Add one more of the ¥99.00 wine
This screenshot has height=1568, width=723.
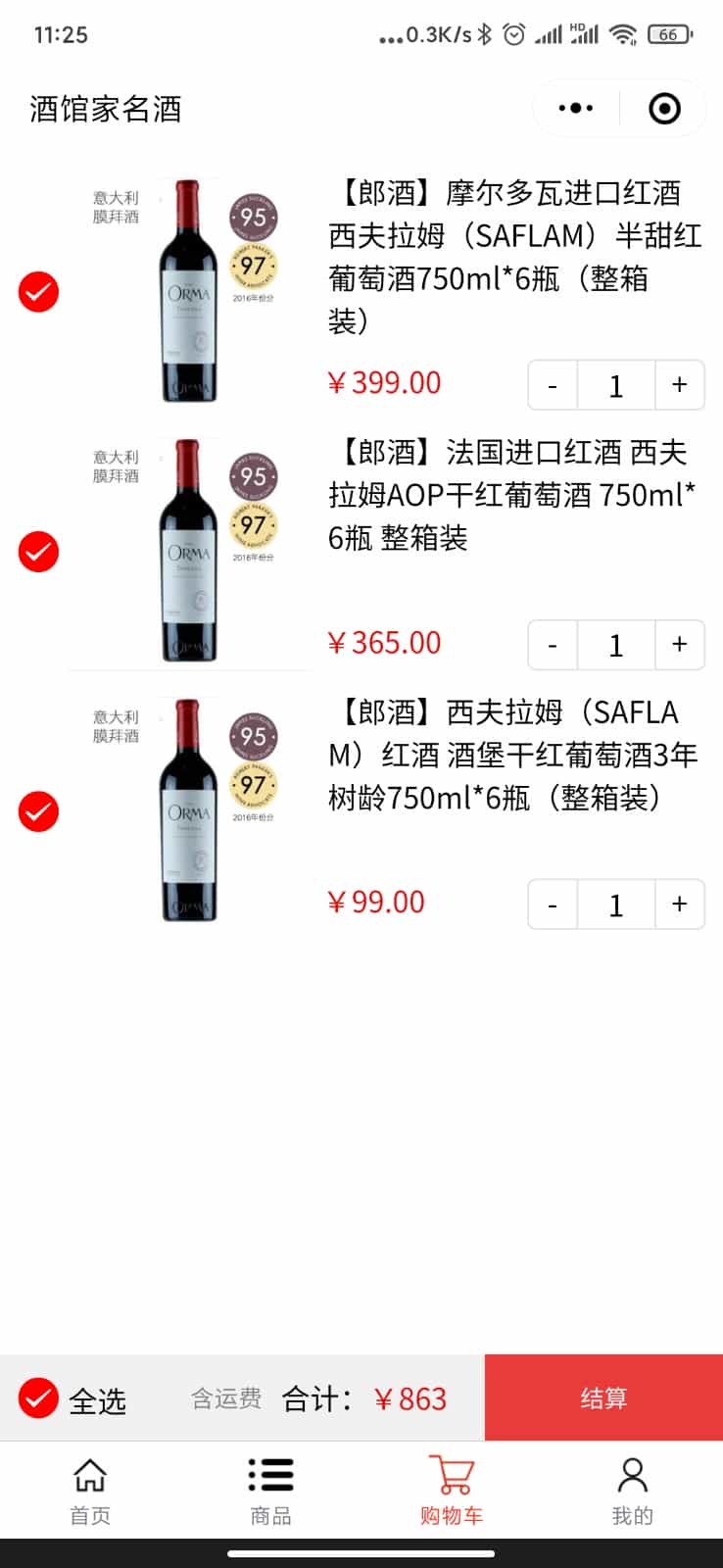(x=679, y=905)
